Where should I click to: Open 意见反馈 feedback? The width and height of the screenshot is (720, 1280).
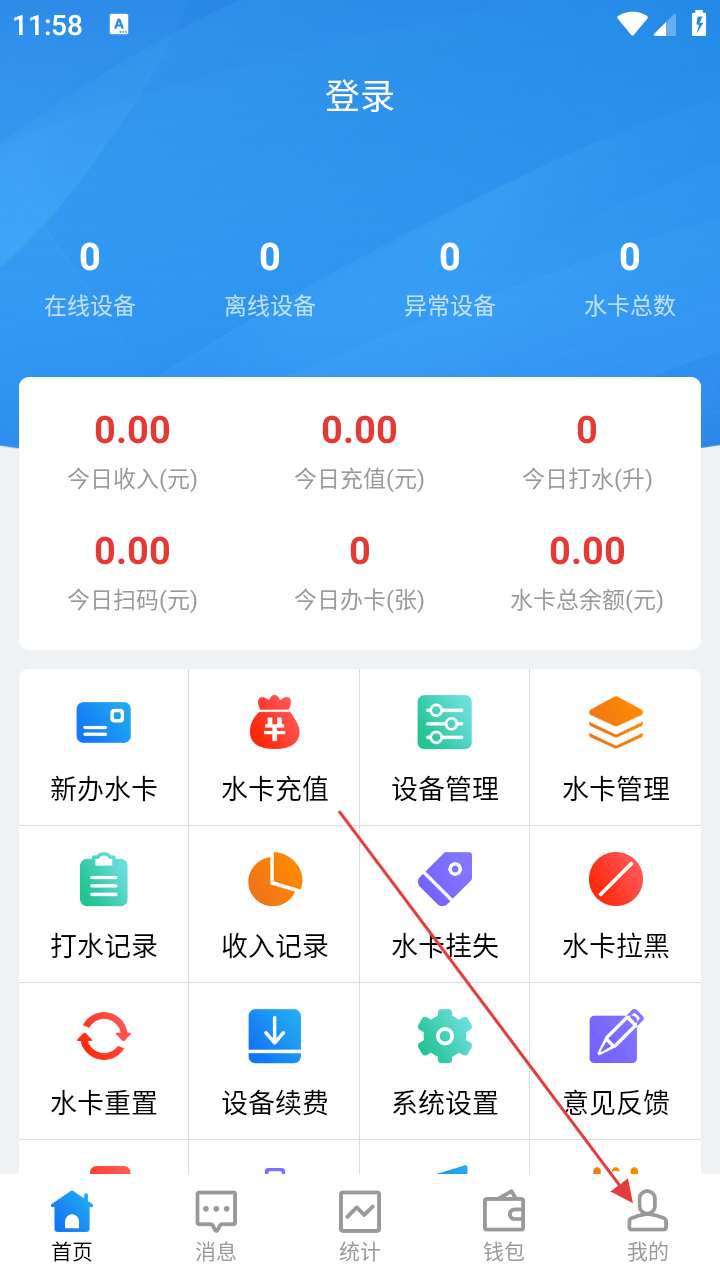point(615,1062)
